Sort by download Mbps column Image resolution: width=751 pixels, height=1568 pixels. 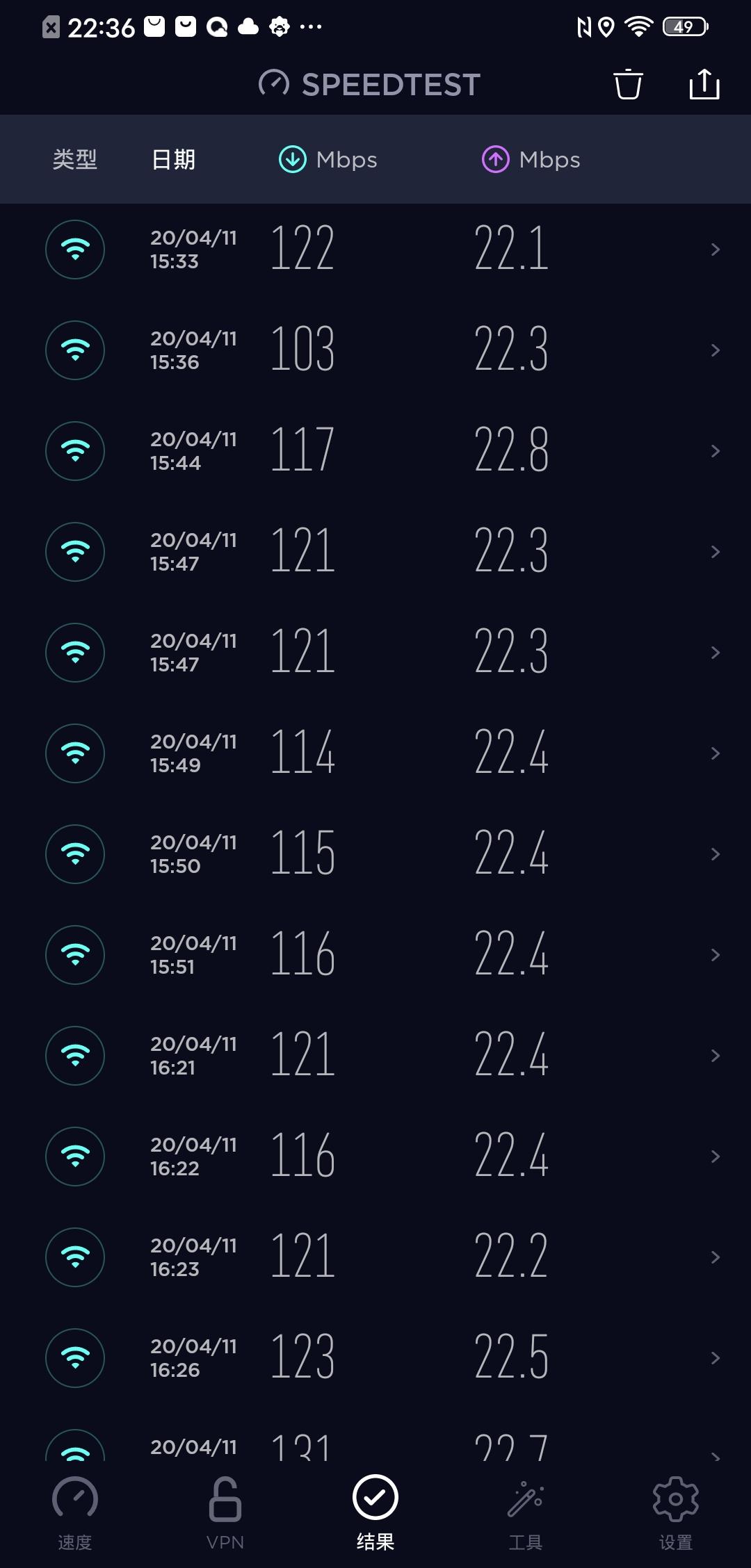[x=328, y=160]
